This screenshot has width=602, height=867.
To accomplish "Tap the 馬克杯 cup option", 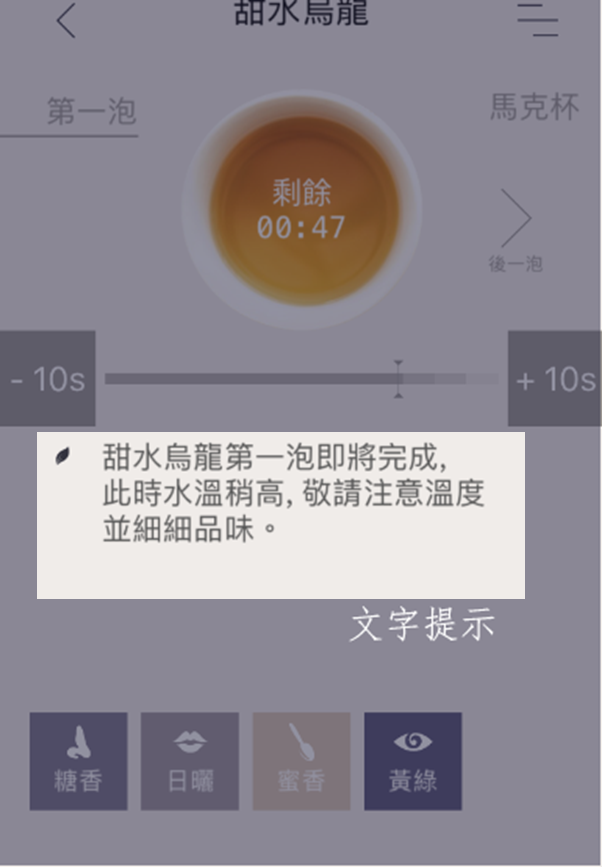I will coord(535,107).
